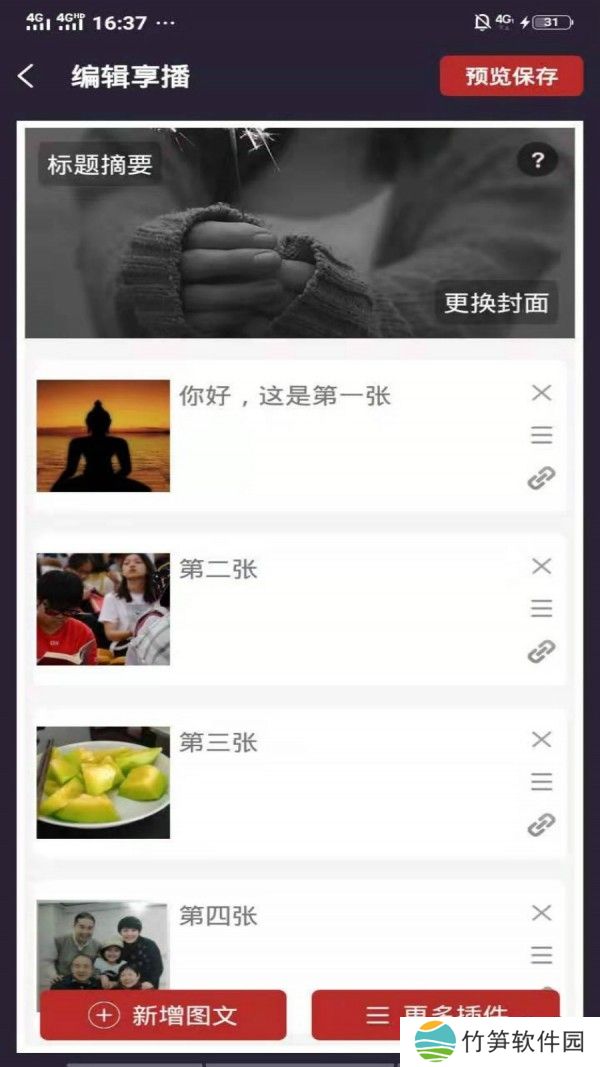Image resolution: width=600 pixels, height=1067 pixels.
Task: Tap the 预览保存 button
Action: point(511,76)
